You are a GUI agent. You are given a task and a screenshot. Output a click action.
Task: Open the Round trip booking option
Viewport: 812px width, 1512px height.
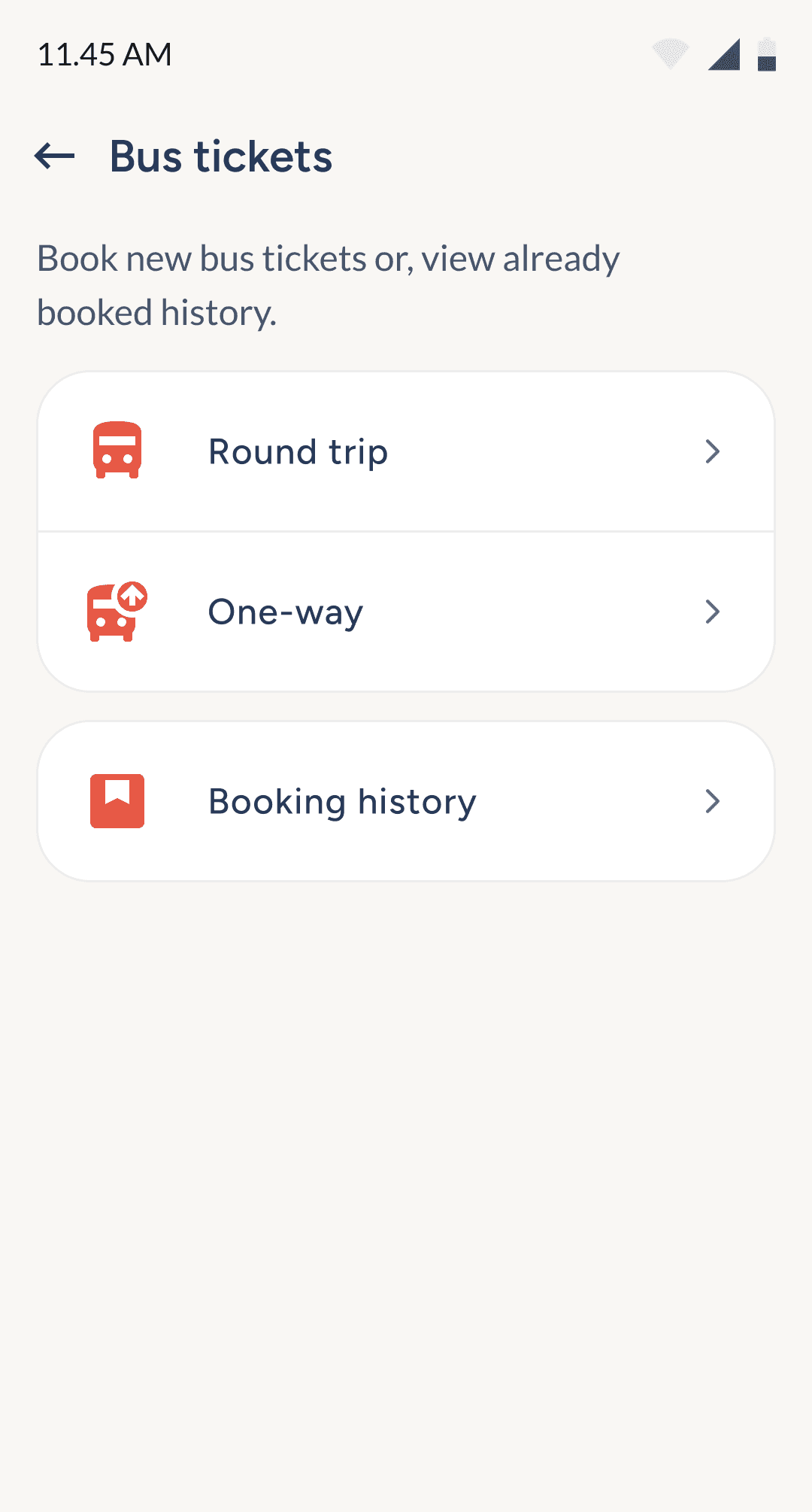(406, 452)
